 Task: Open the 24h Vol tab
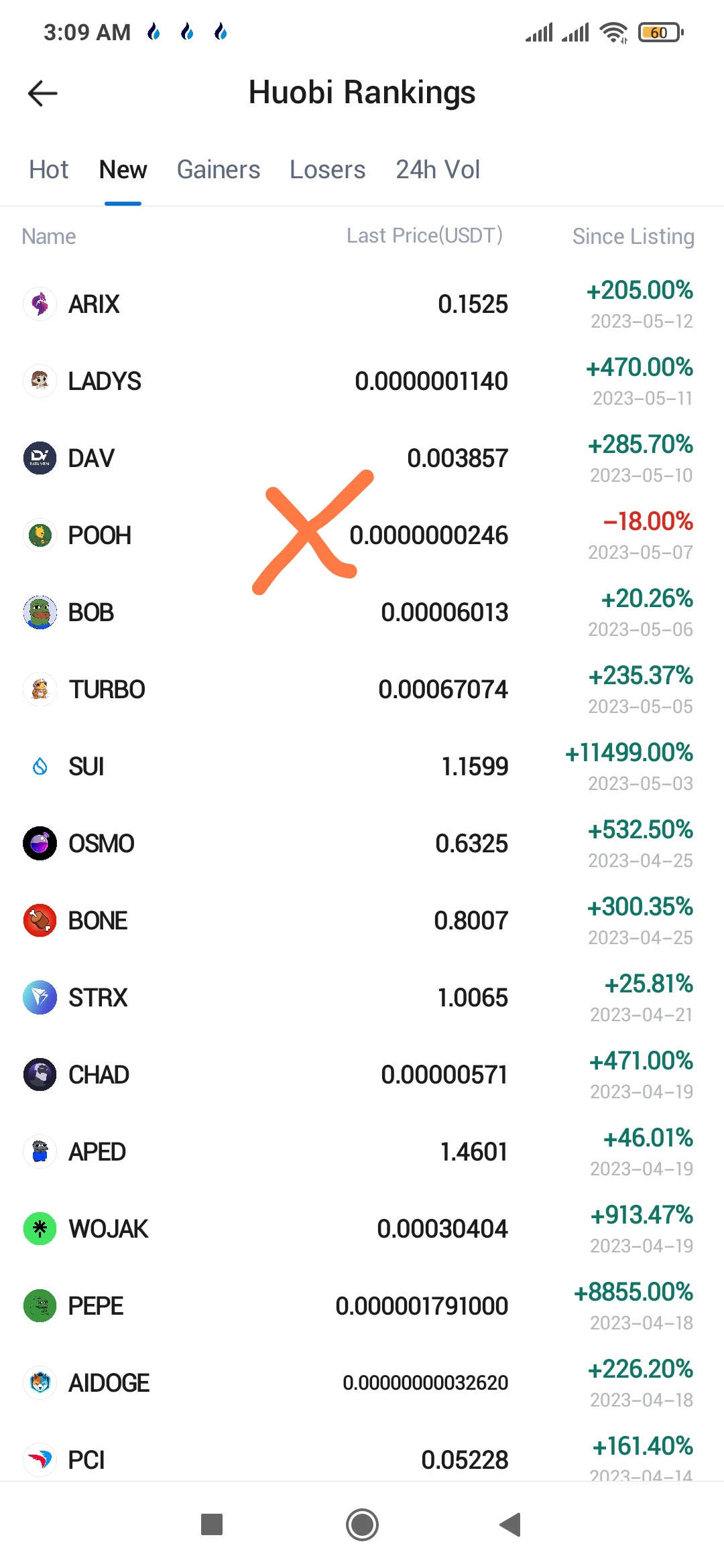point(438,170)
